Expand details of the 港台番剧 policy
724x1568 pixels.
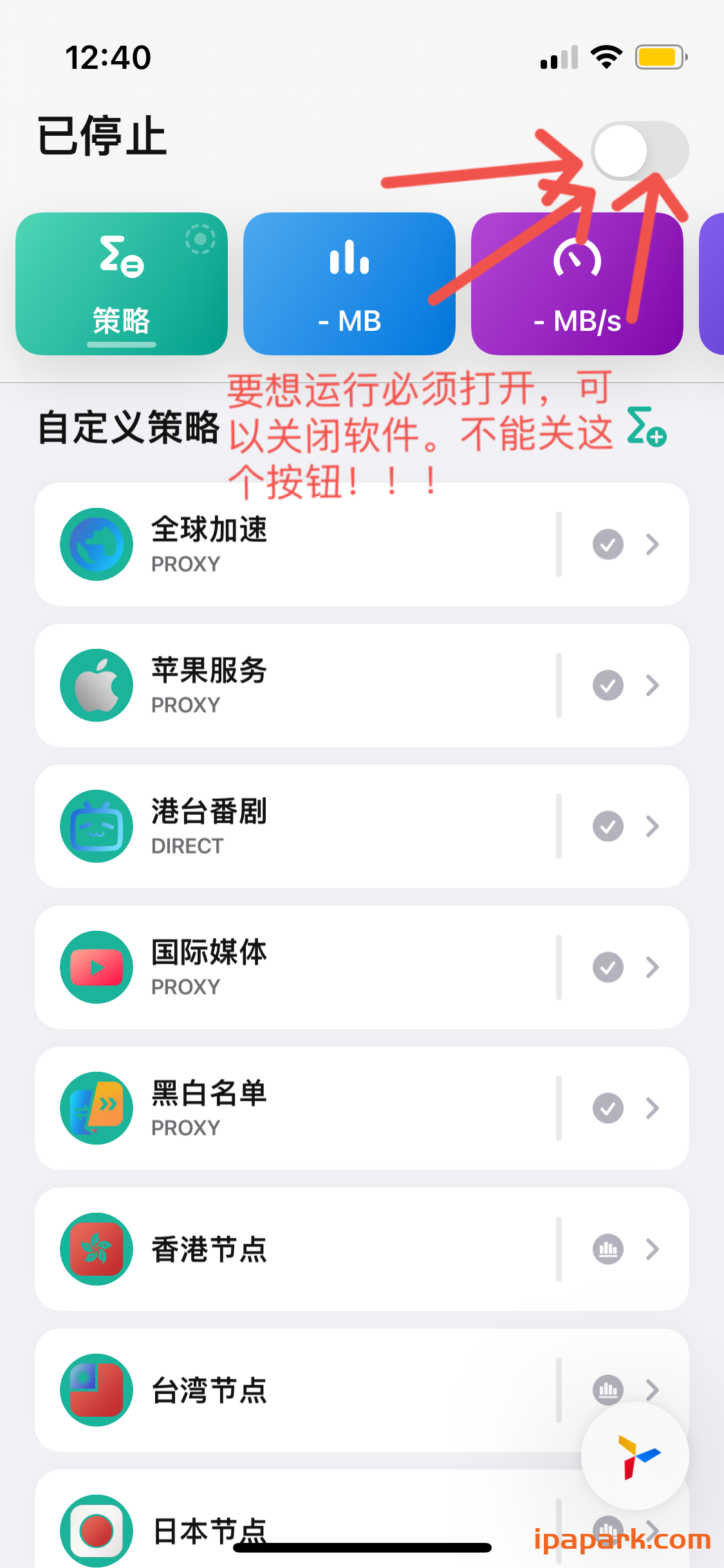pyautogui.click(x=652, y=826)
